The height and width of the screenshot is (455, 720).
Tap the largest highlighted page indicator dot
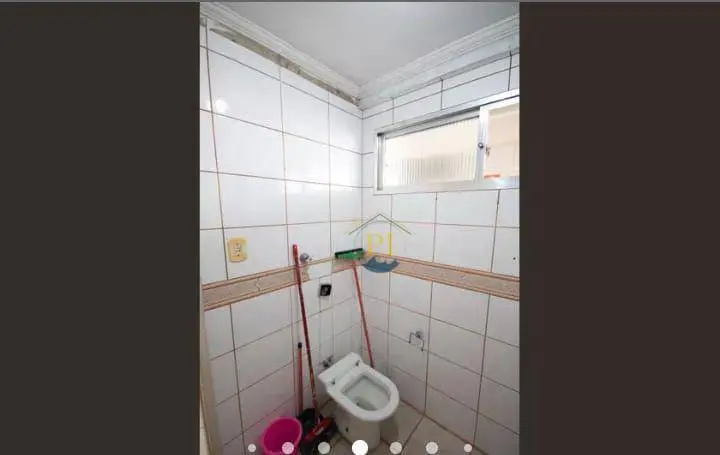(x=360, y=447)
